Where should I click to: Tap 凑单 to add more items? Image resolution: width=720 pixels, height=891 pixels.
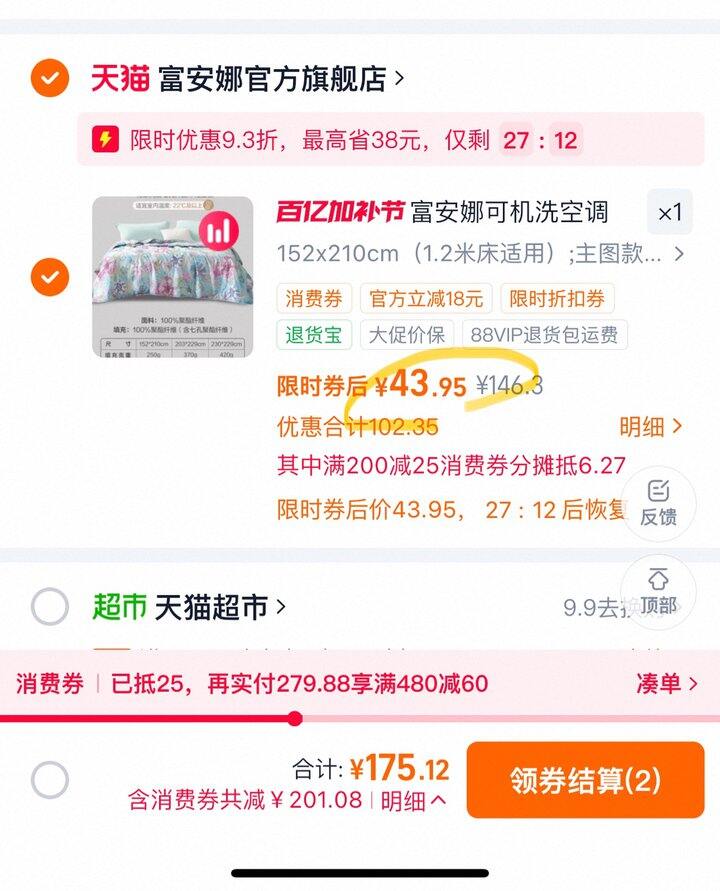tap(666, 684)
